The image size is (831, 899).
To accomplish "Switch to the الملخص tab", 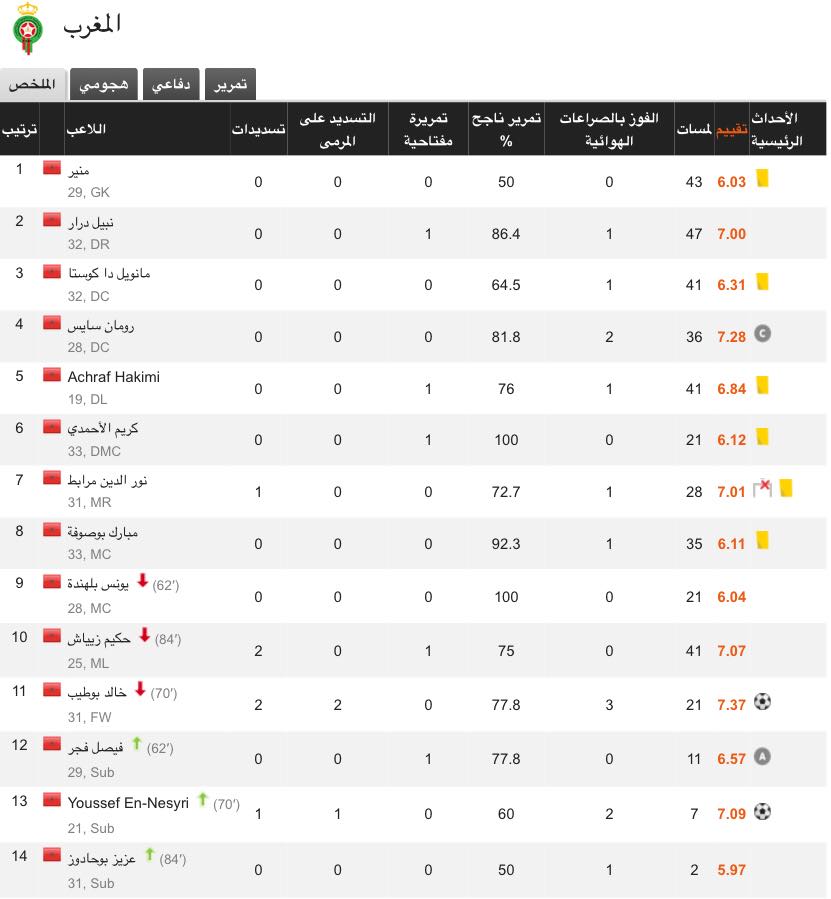I will tap(33, 84).
